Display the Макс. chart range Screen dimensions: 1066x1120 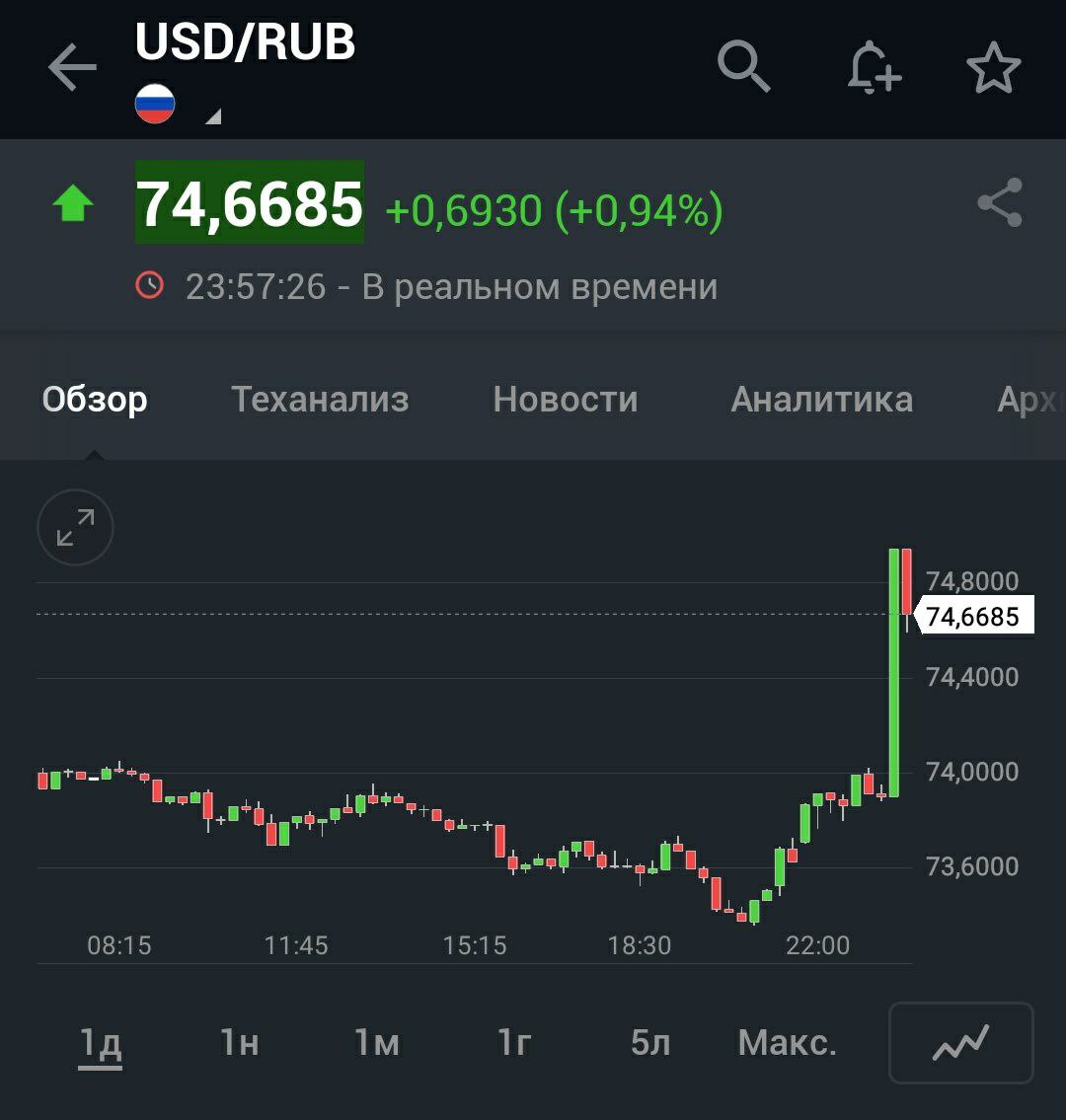(787, 1043)
